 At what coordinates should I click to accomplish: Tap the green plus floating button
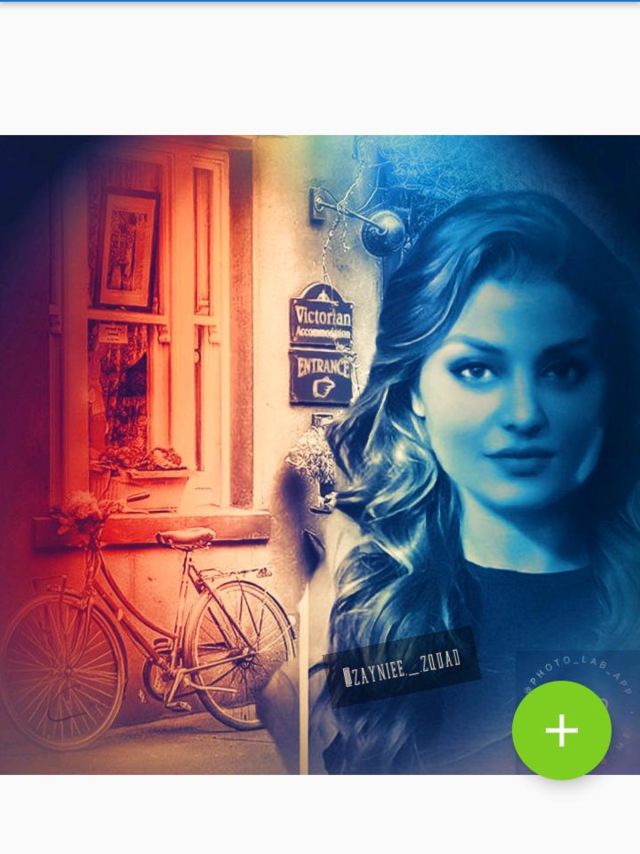(x=562, y=730)
